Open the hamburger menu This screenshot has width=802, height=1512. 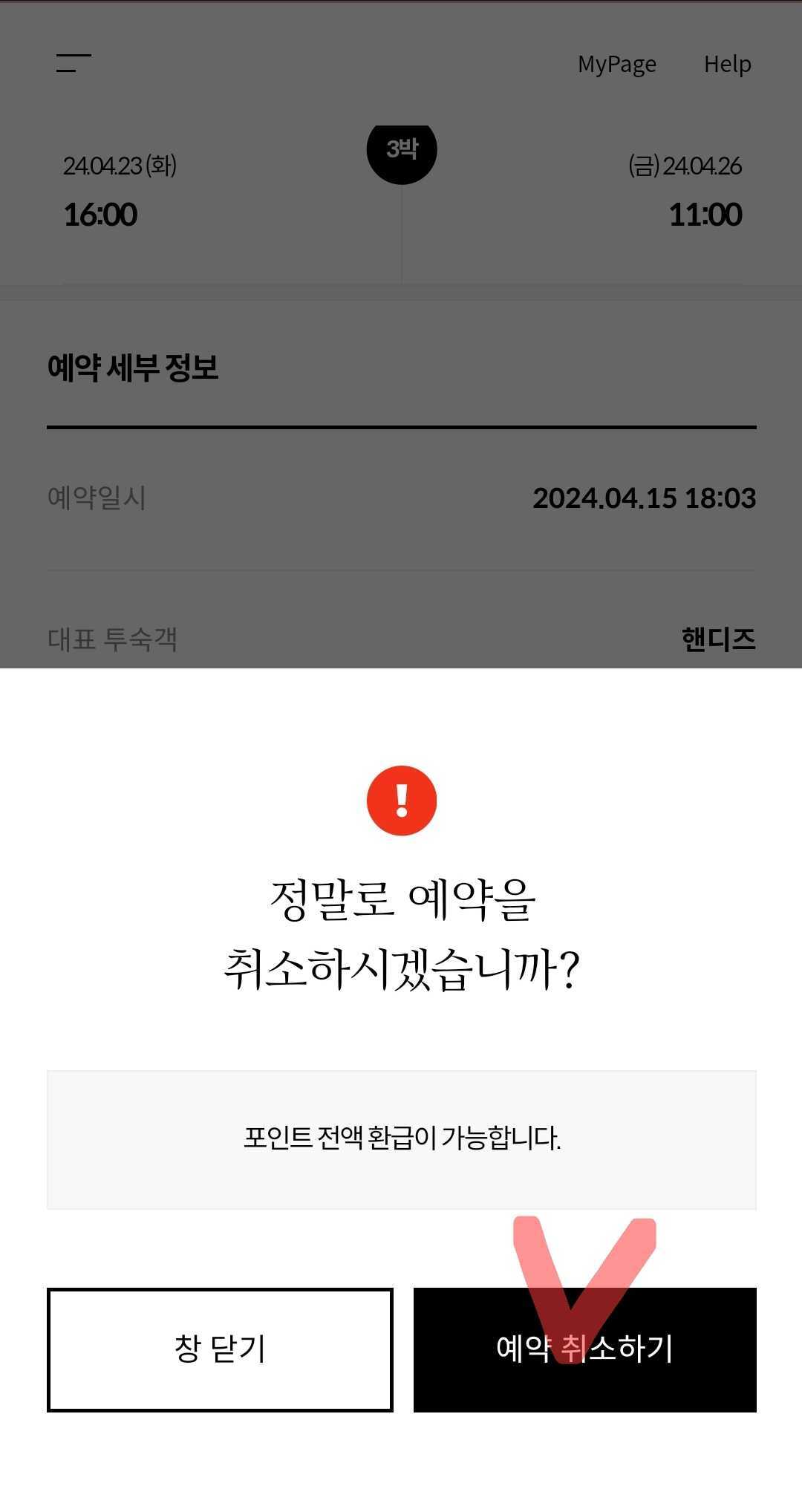pos(74,63)
